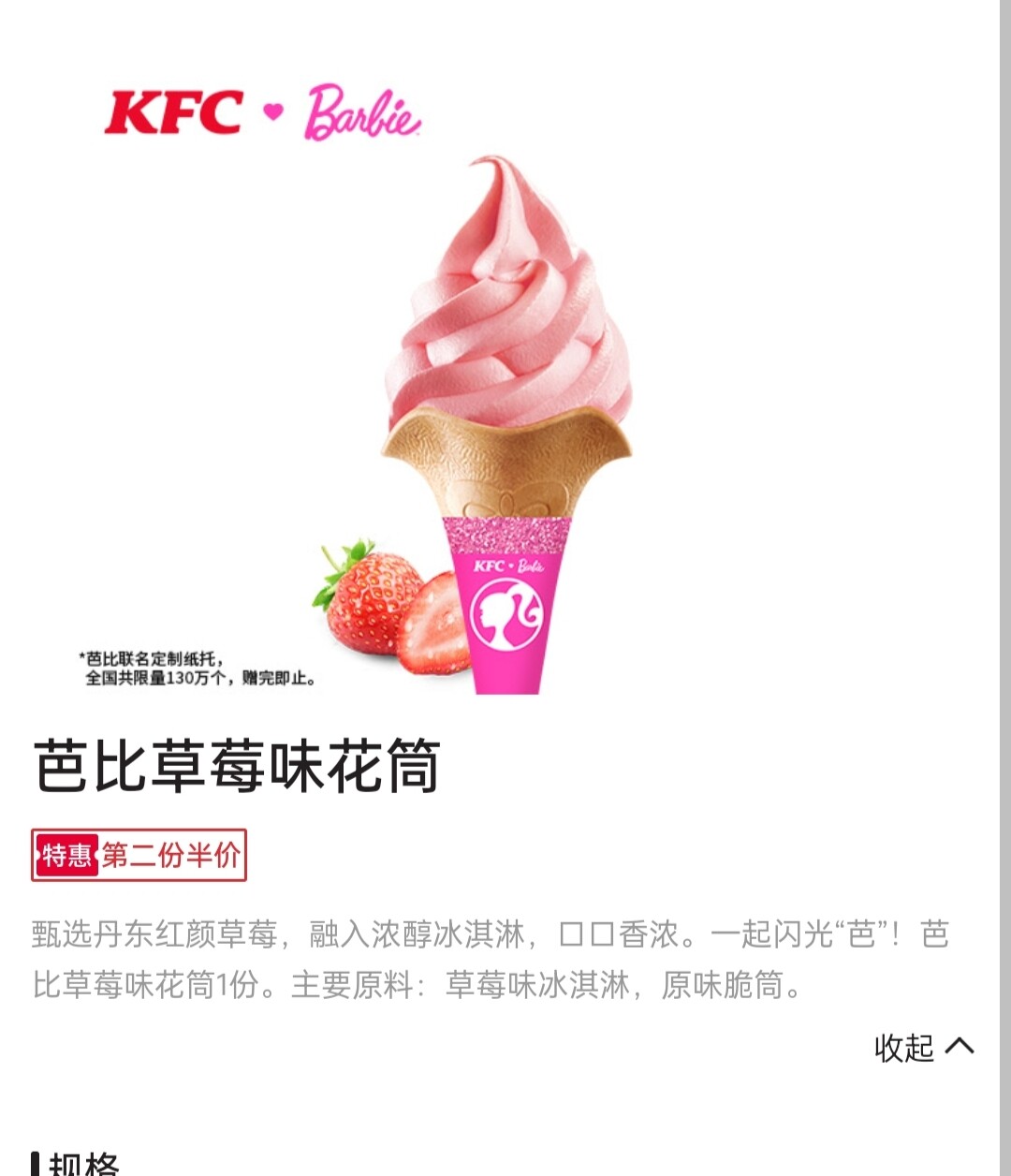Tap the 第二份半价 special offer tag
The height and width of the screenshot is (1176, 1011).
(x=139, y=855)
